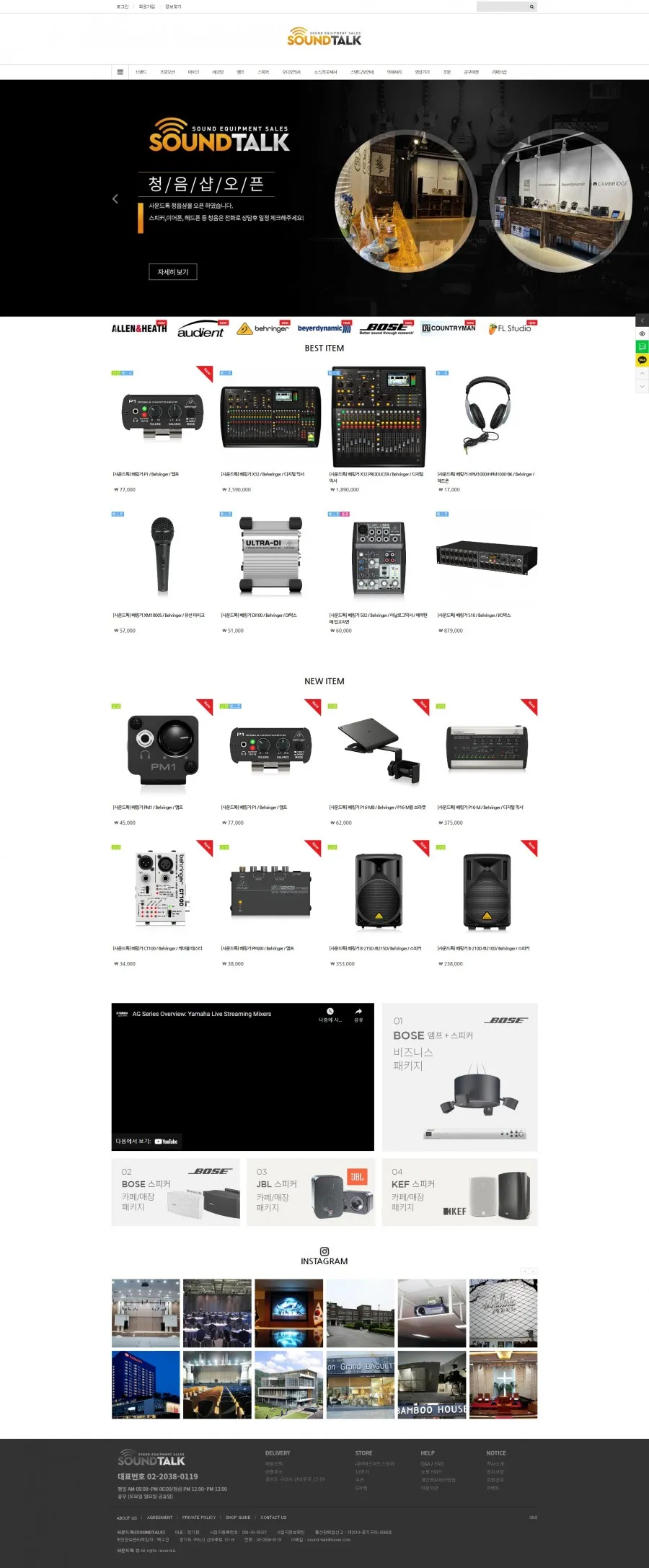Go to previous banner slide

[115, 199]
